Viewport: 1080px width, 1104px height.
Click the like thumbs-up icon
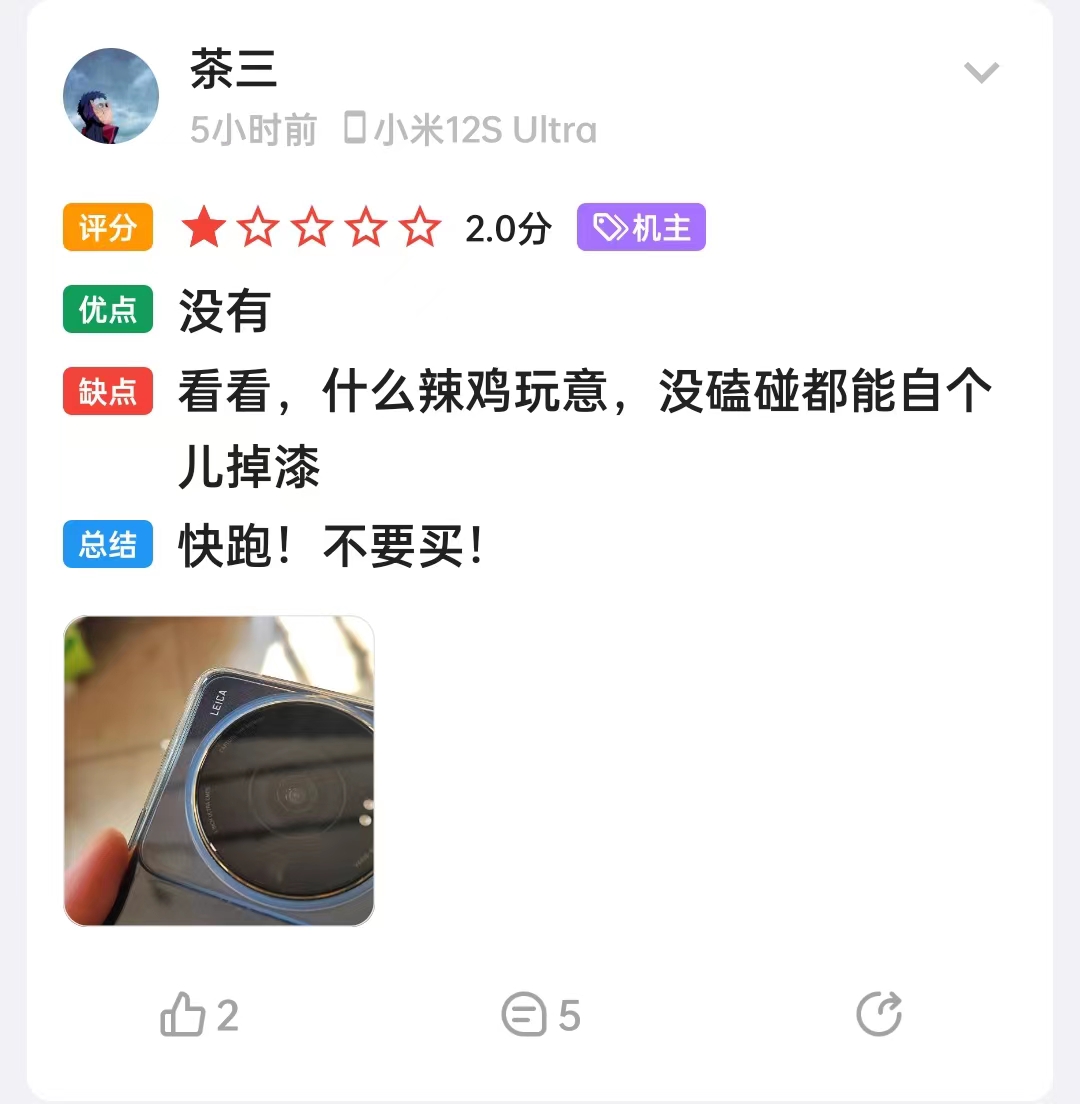[181, 1014]
